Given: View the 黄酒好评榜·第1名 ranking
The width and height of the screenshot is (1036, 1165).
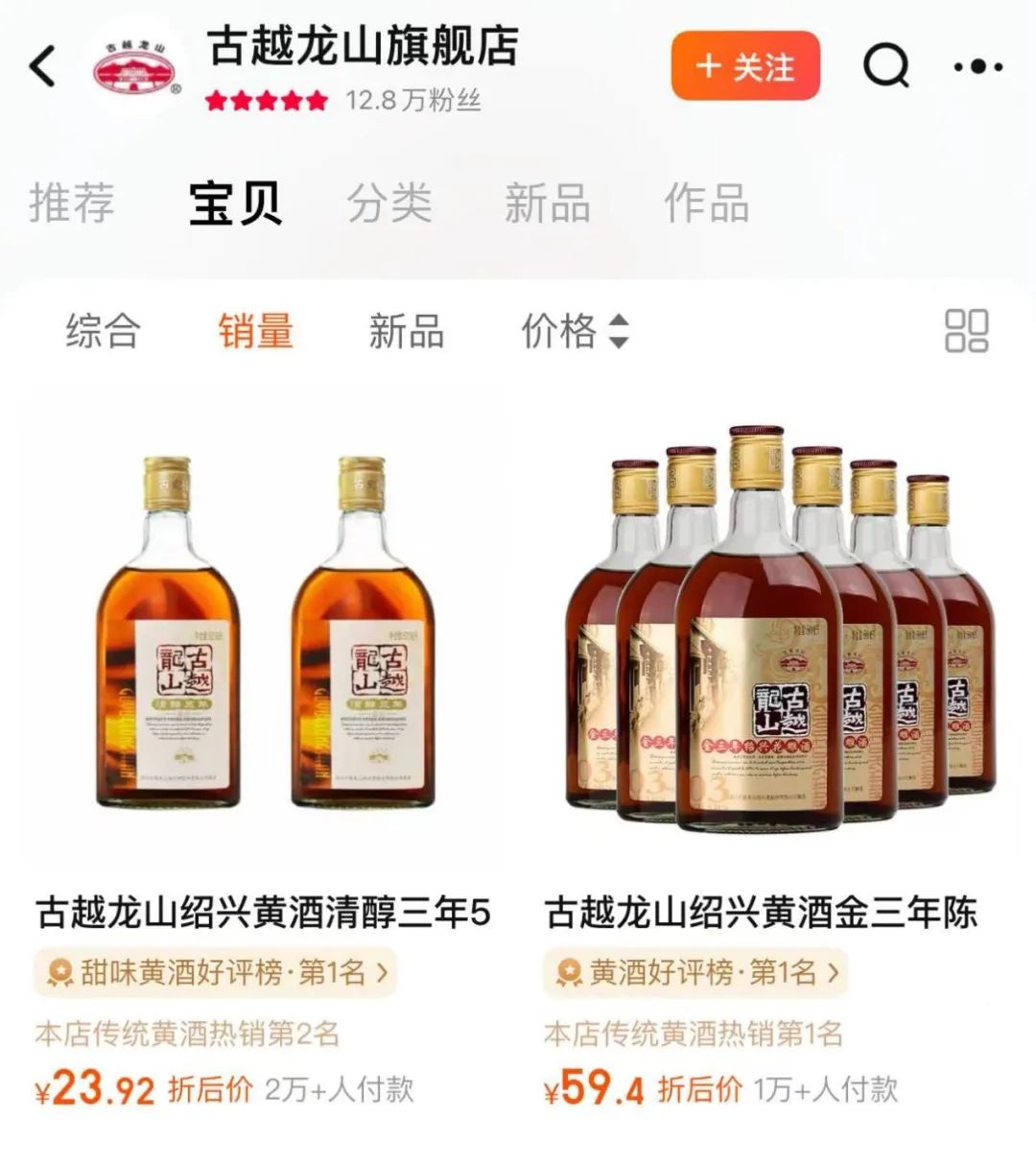Looking at the screenshot, I should click(x=695, y=972).
